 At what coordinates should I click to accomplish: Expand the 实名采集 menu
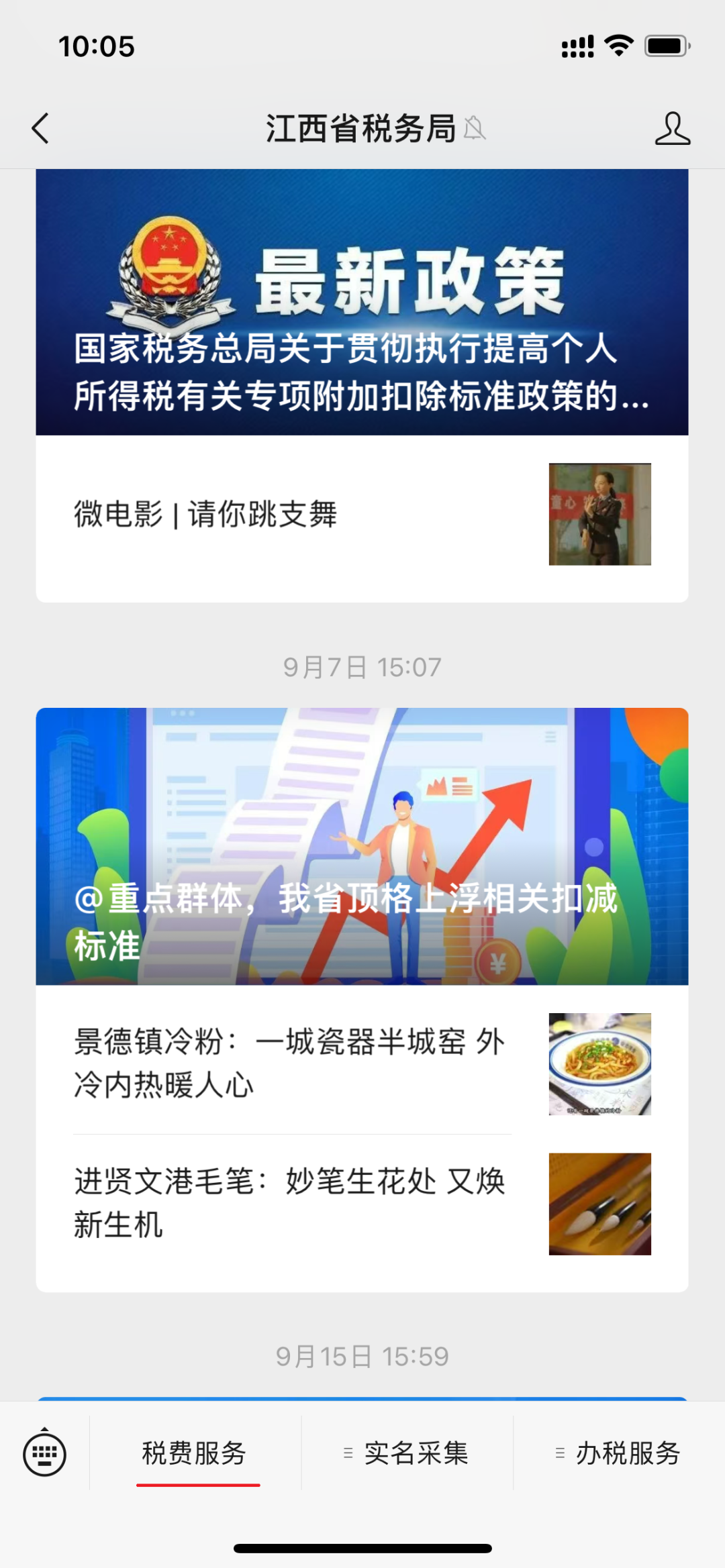tap(407, 1453)
